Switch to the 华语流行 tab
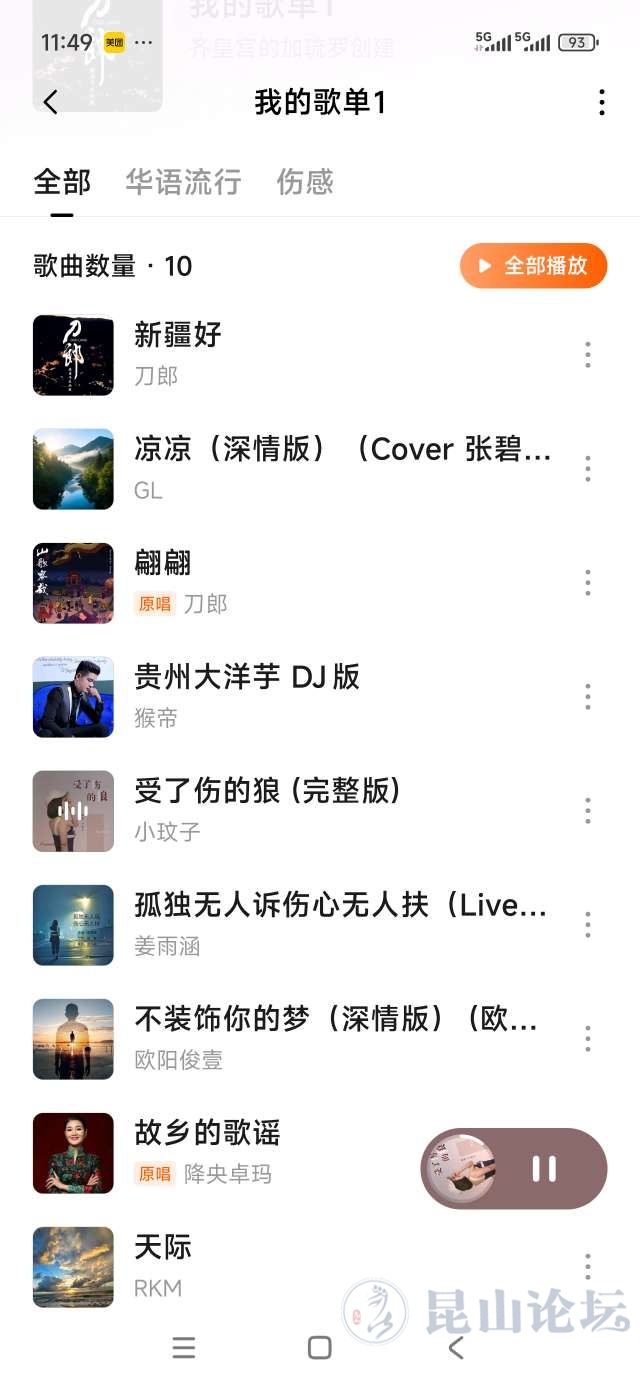Viewport: 640px width, 1386px height. tap(183, 182)
